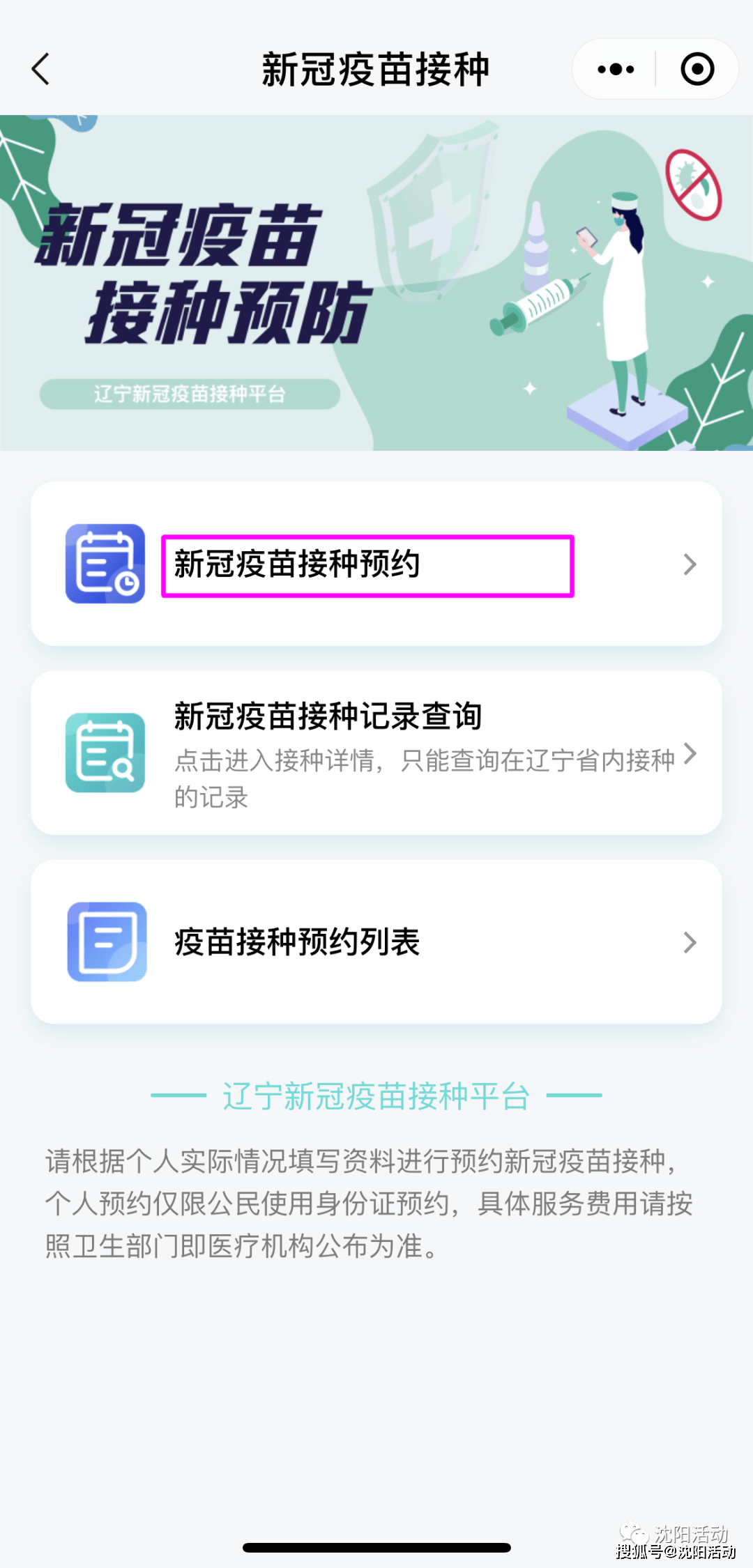This screenshot has width=753, height=1568.
Task: Click the back arrow at top left
Action: pos(40,68)
